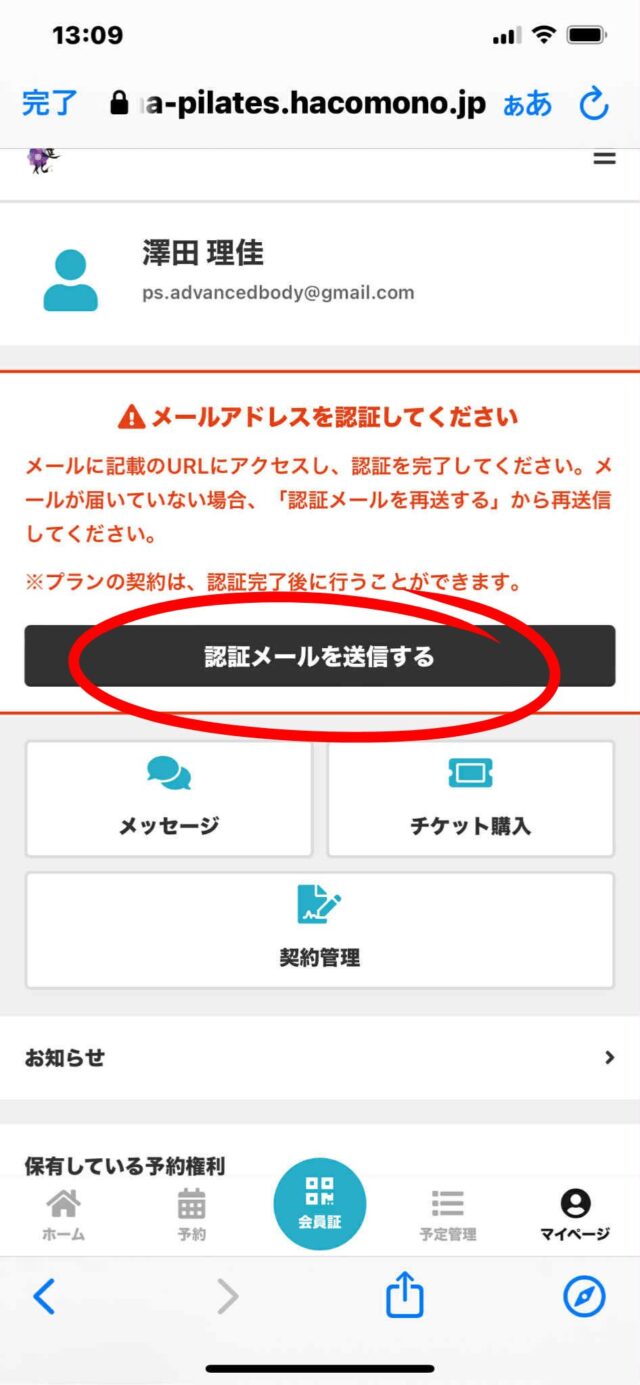Screen dimensions: 640x1385
Task: Switch to the 予約 tab
Action: click(x=191, y=1214)
